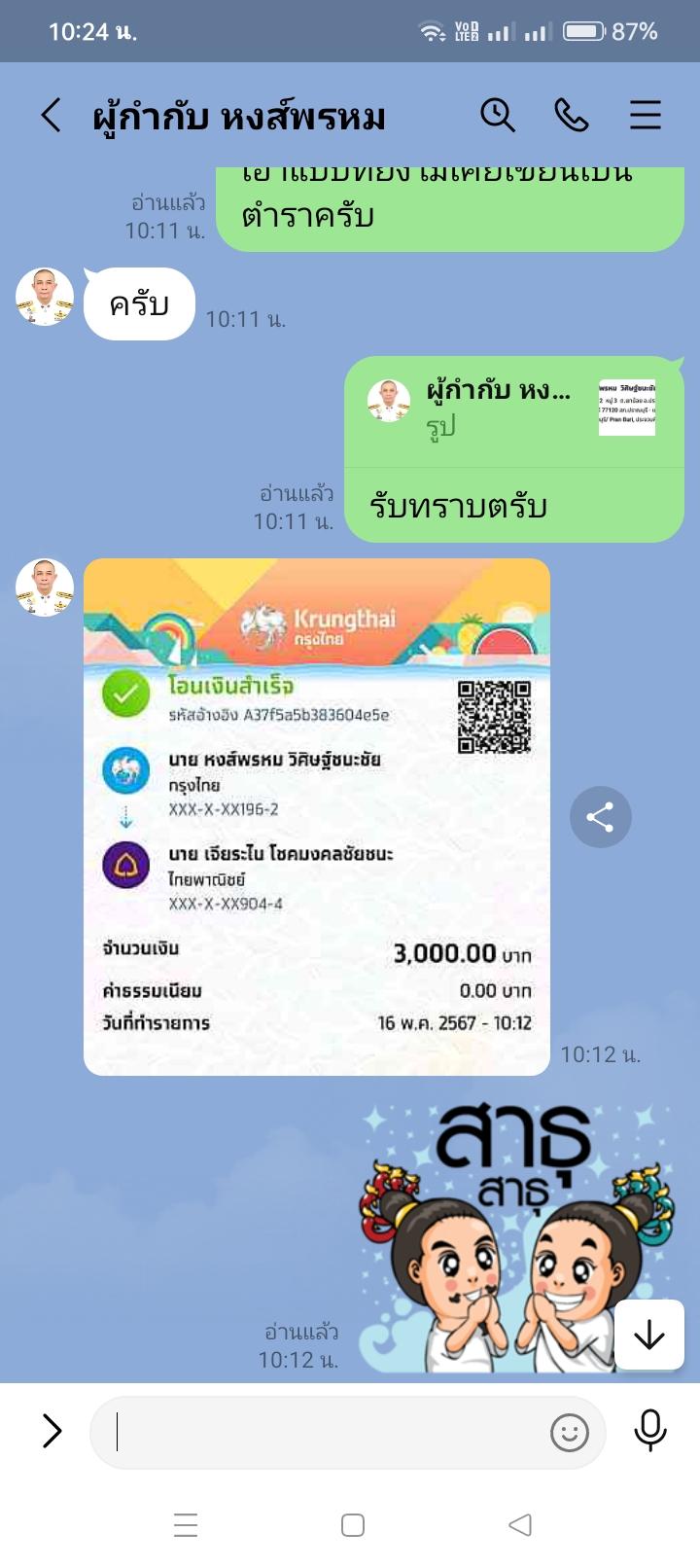
Task: Jump to the latest message
Action: (648, 1335)
